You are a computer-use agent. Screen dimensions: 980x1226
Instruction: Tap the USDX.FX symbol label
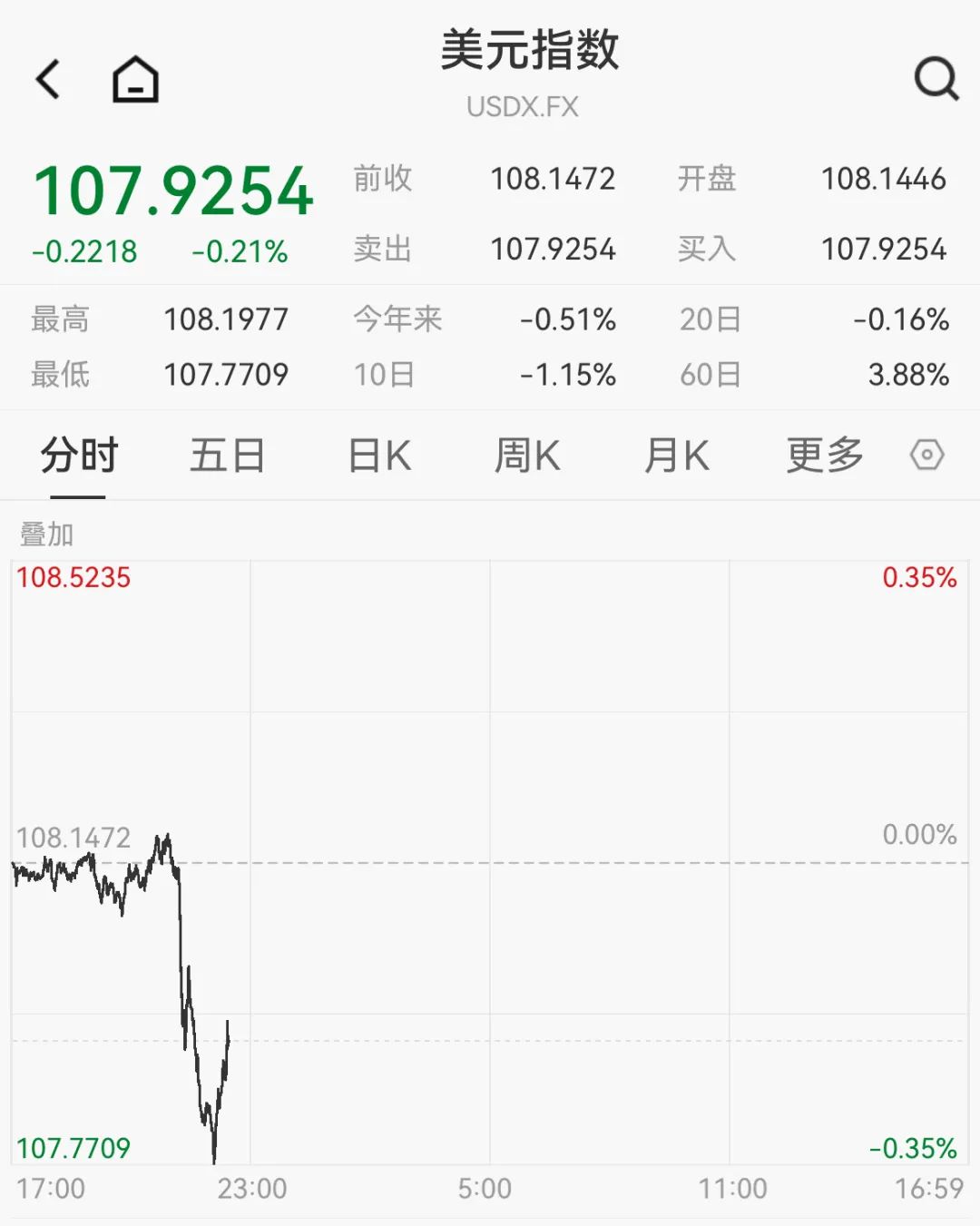coord(523,106)
